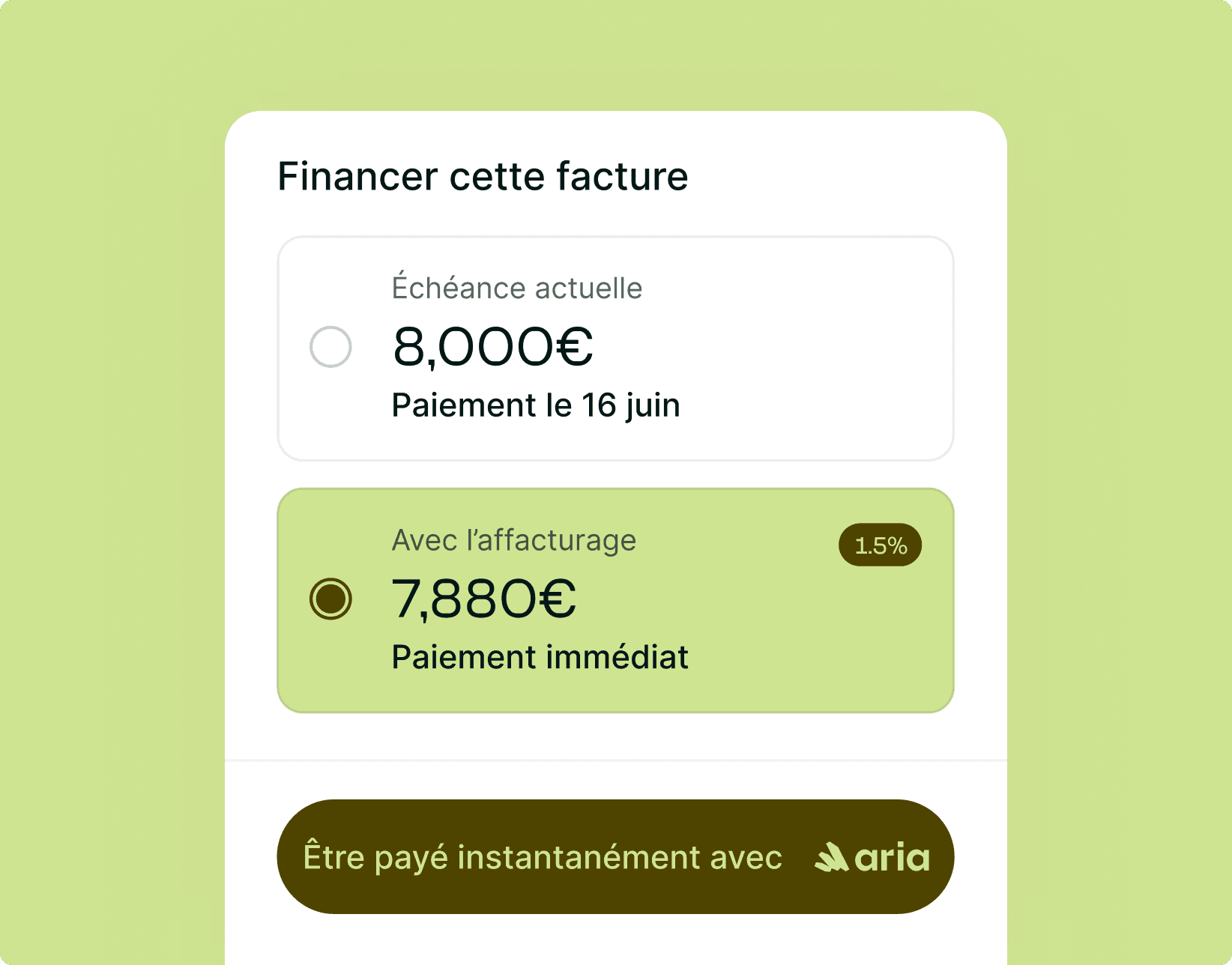Tap Être payé instantanément avec Aria
The image size is (1232, 965).
[x=615, y=856]
